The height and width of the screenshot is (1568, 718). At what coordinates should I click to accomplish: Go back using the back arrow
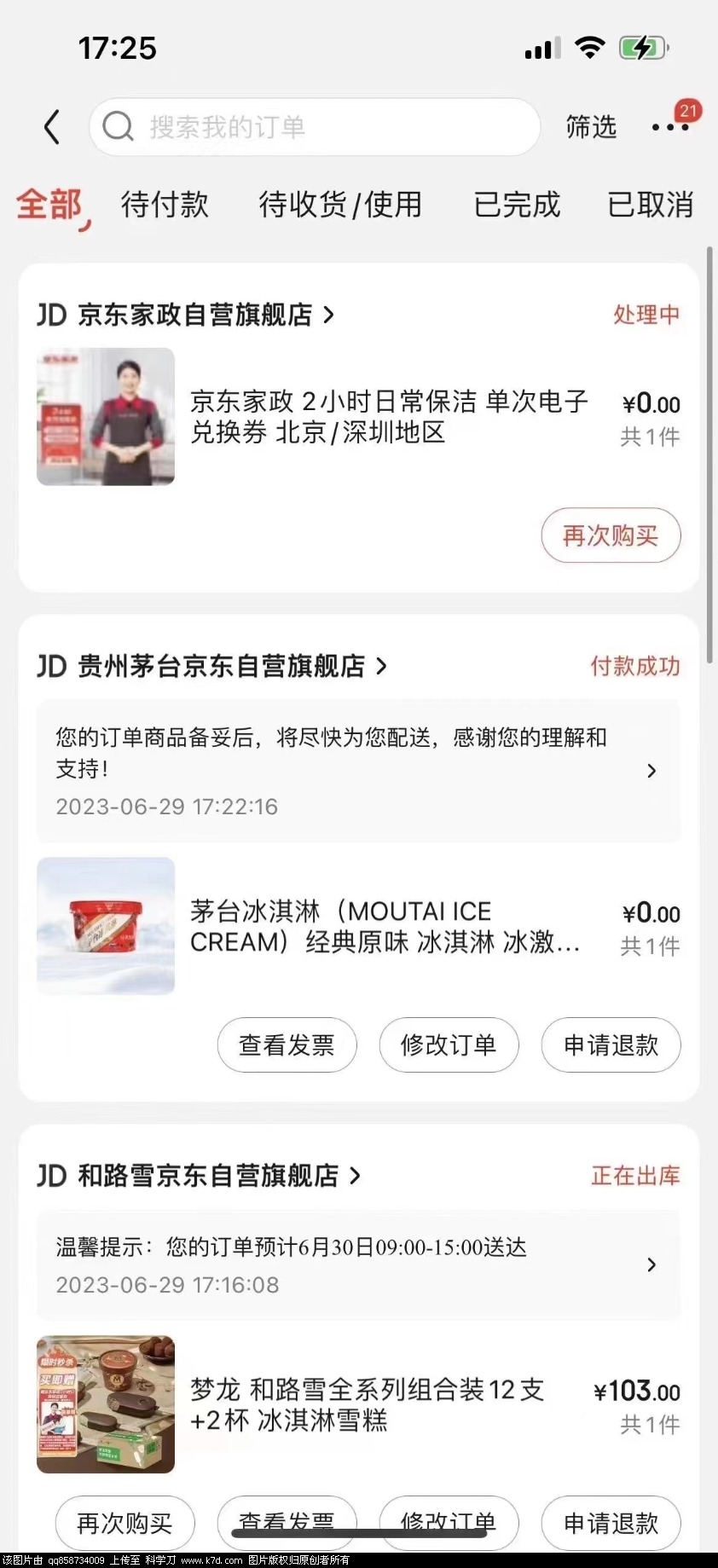pyautogui.click(x=52, y=127)
